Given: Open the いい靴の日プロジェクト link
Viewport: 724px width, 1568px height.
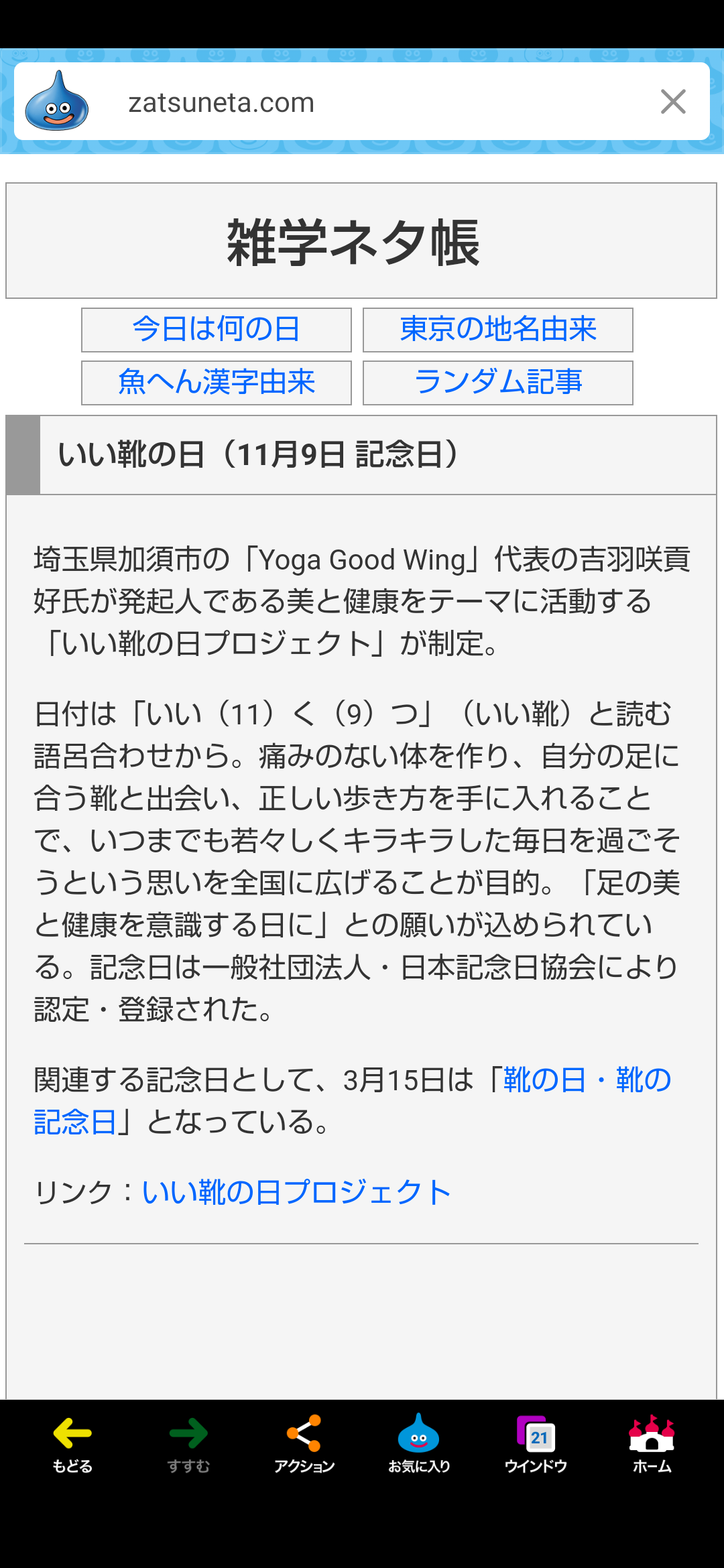Looking at the screenshot, I should click(296, 1192).
